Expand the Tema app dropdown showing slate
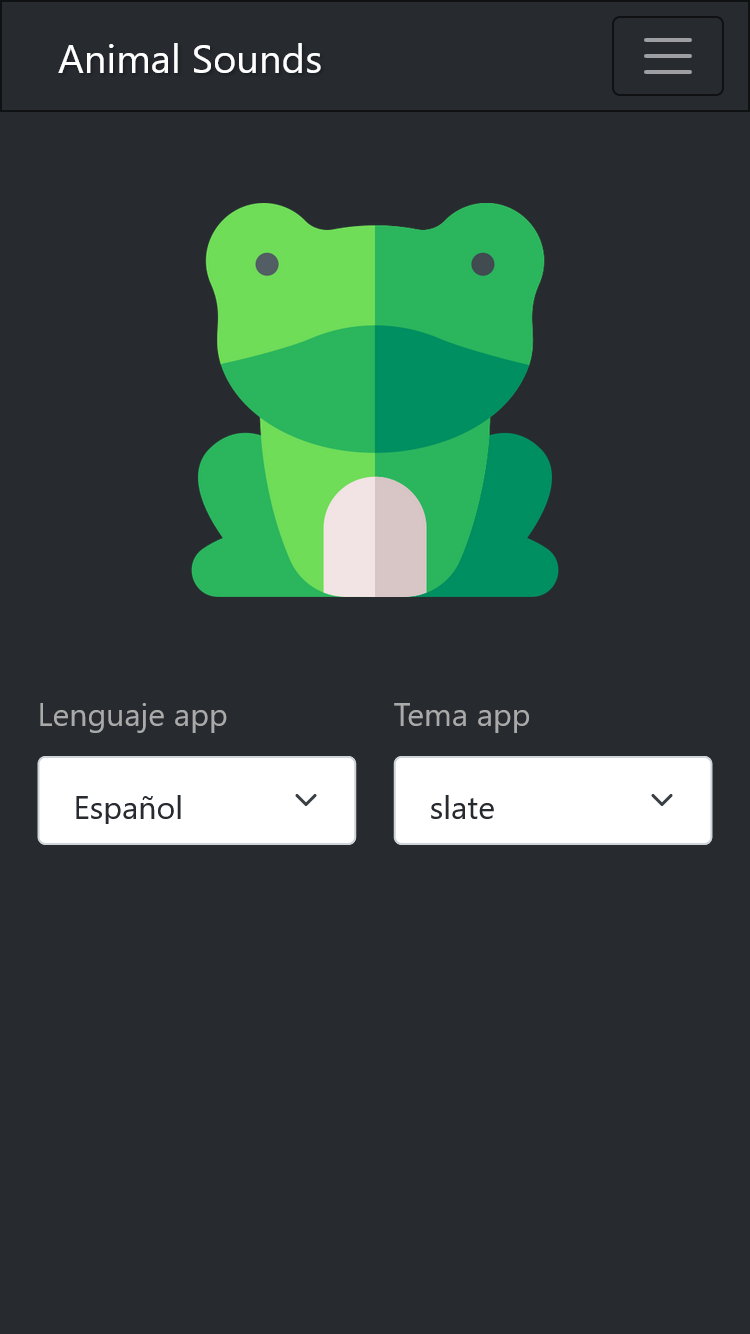 (553, 800)
